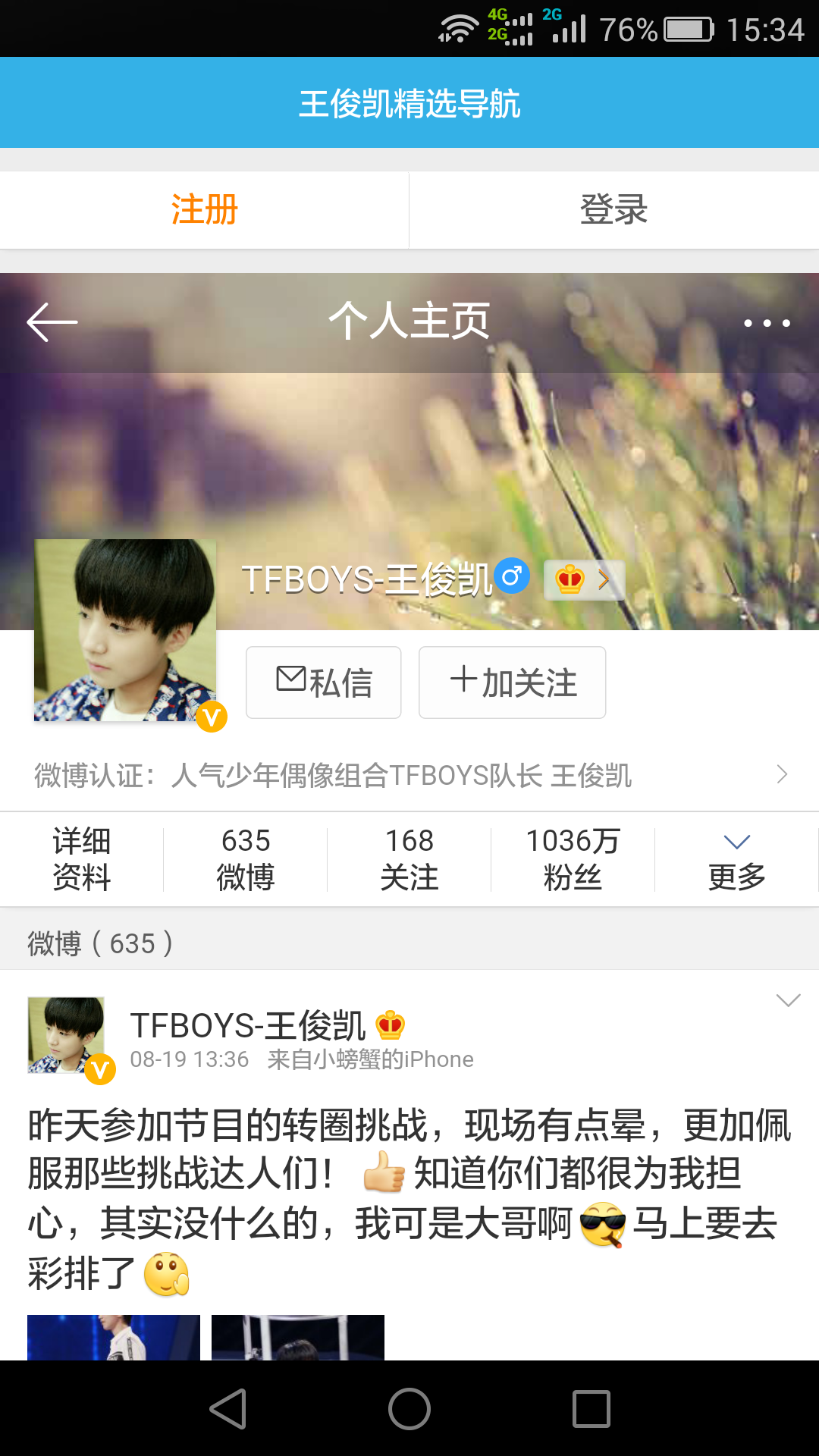
Task: Tap the system home button
Action: [409, 1409]
